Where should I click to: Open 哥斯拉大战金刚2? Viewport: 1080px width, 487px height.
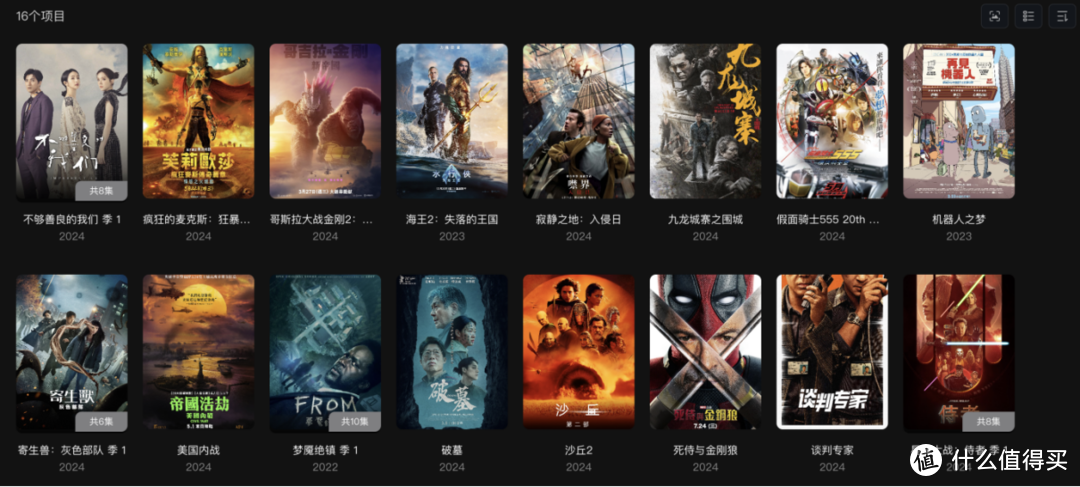coord(325,121)
